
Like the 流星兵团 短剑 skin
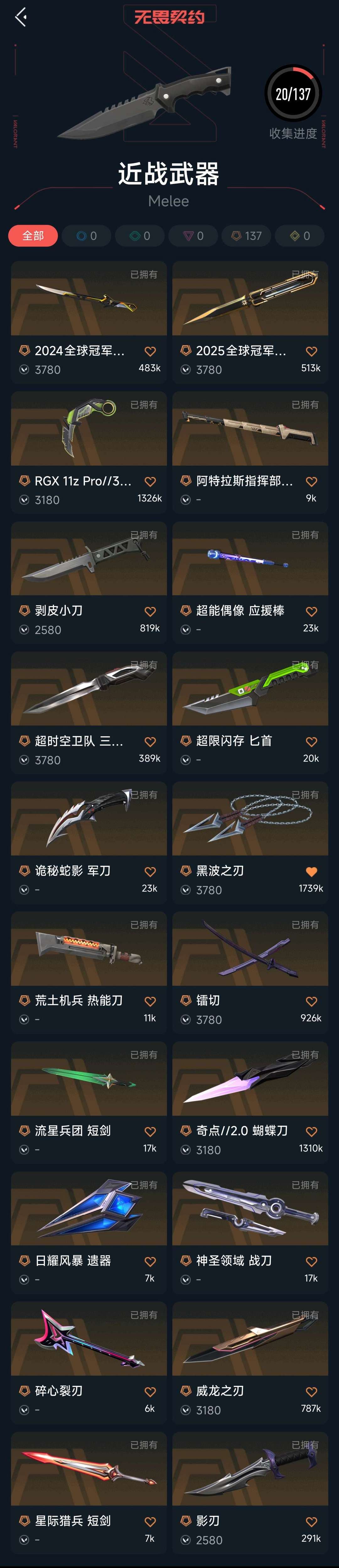pos(150,1132)
